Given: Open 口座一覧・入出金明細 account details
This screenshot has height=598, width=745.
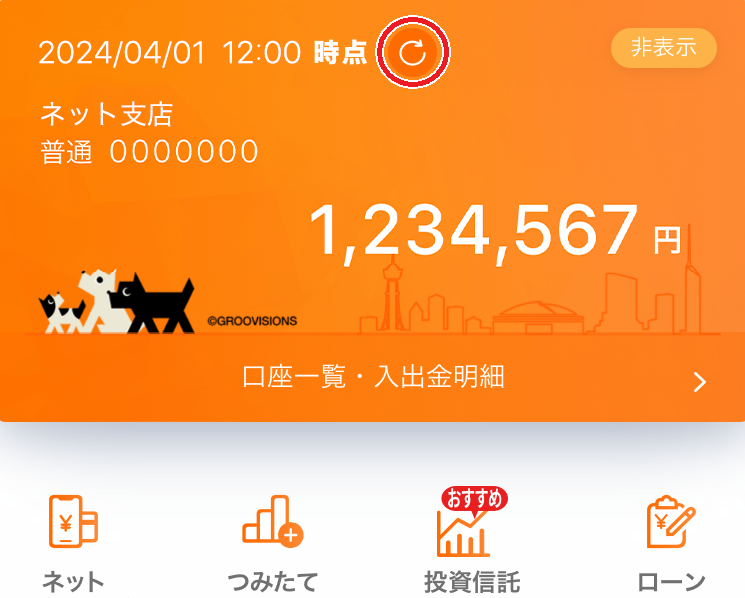Looking at the screenshot, I should 372,377.
